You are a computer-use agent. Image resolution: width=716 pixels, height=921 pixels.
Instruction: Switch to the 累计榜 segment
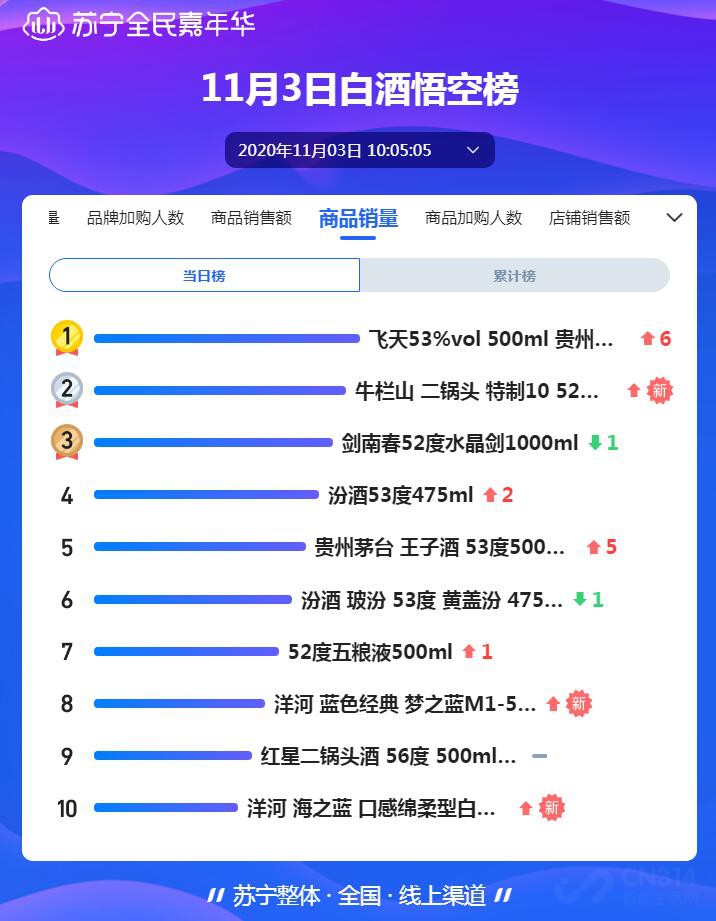(x=514, y=275)
